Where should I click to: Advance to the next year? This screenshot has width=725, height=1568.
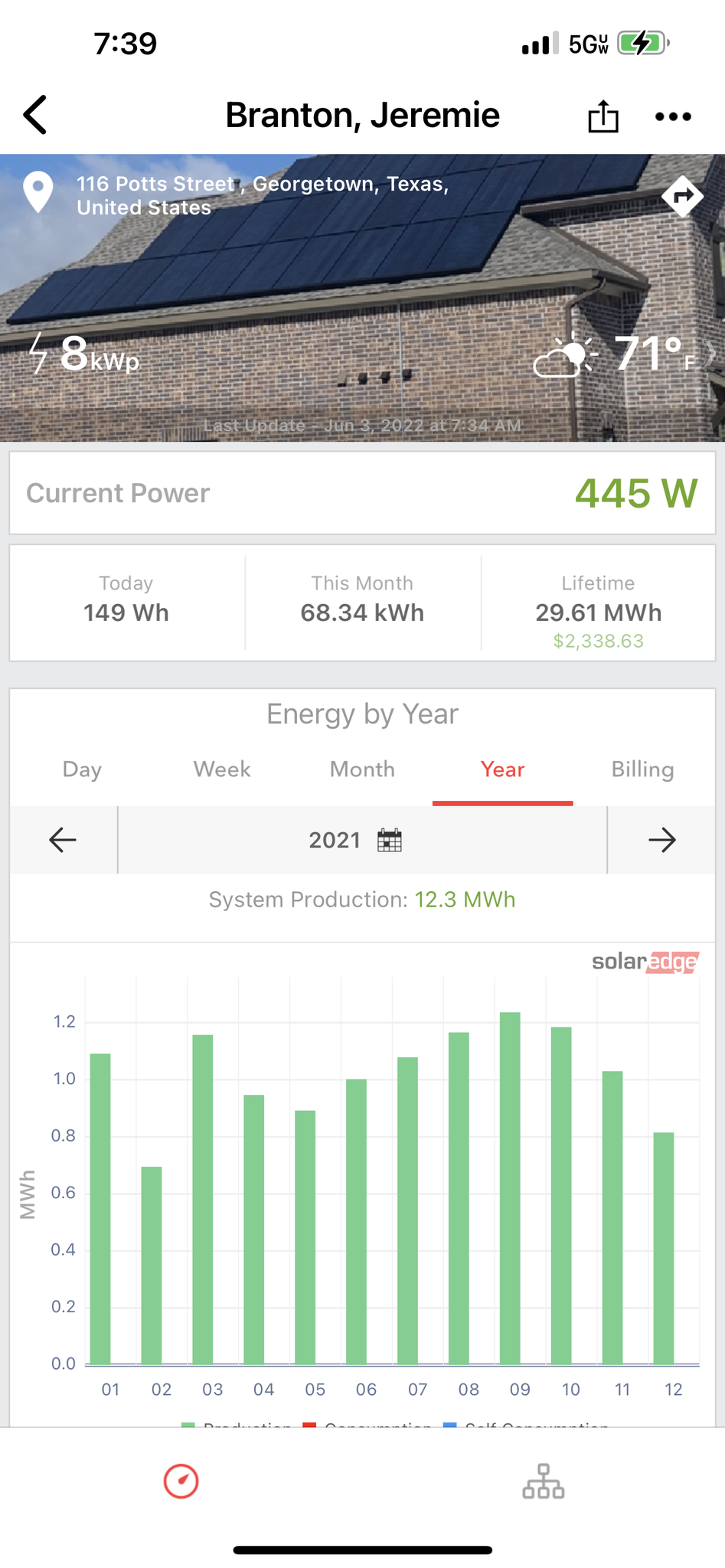(x=661, y=840)
